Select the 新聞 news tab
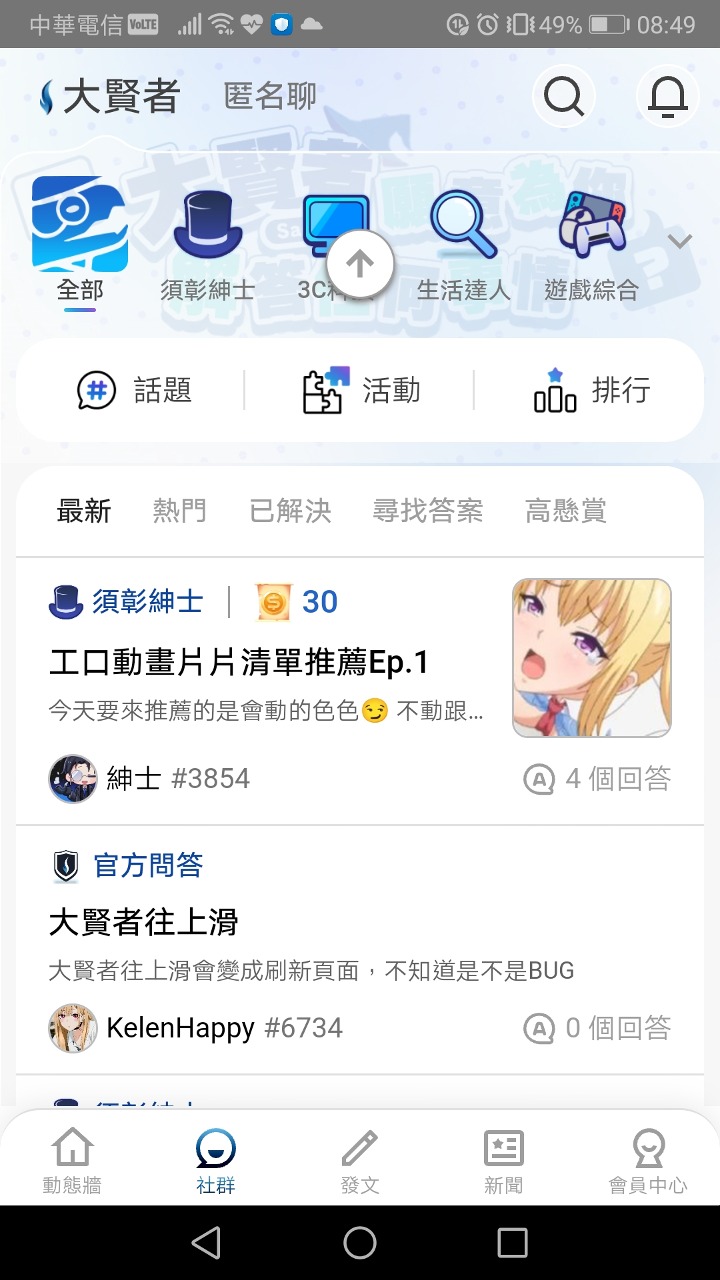This screenshot has height=1280, width=720. [503, 1148]
